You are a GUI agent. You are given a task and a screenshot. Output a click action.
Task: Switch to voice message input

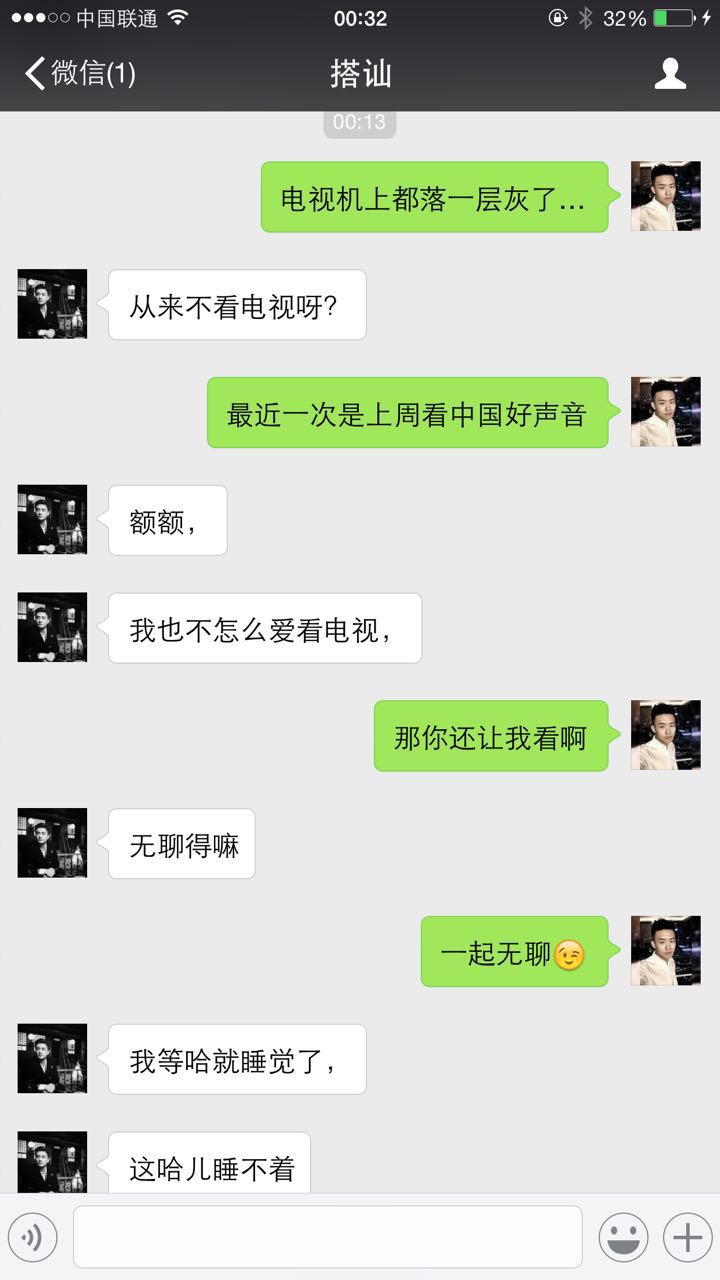click(x=33, y=1238)
